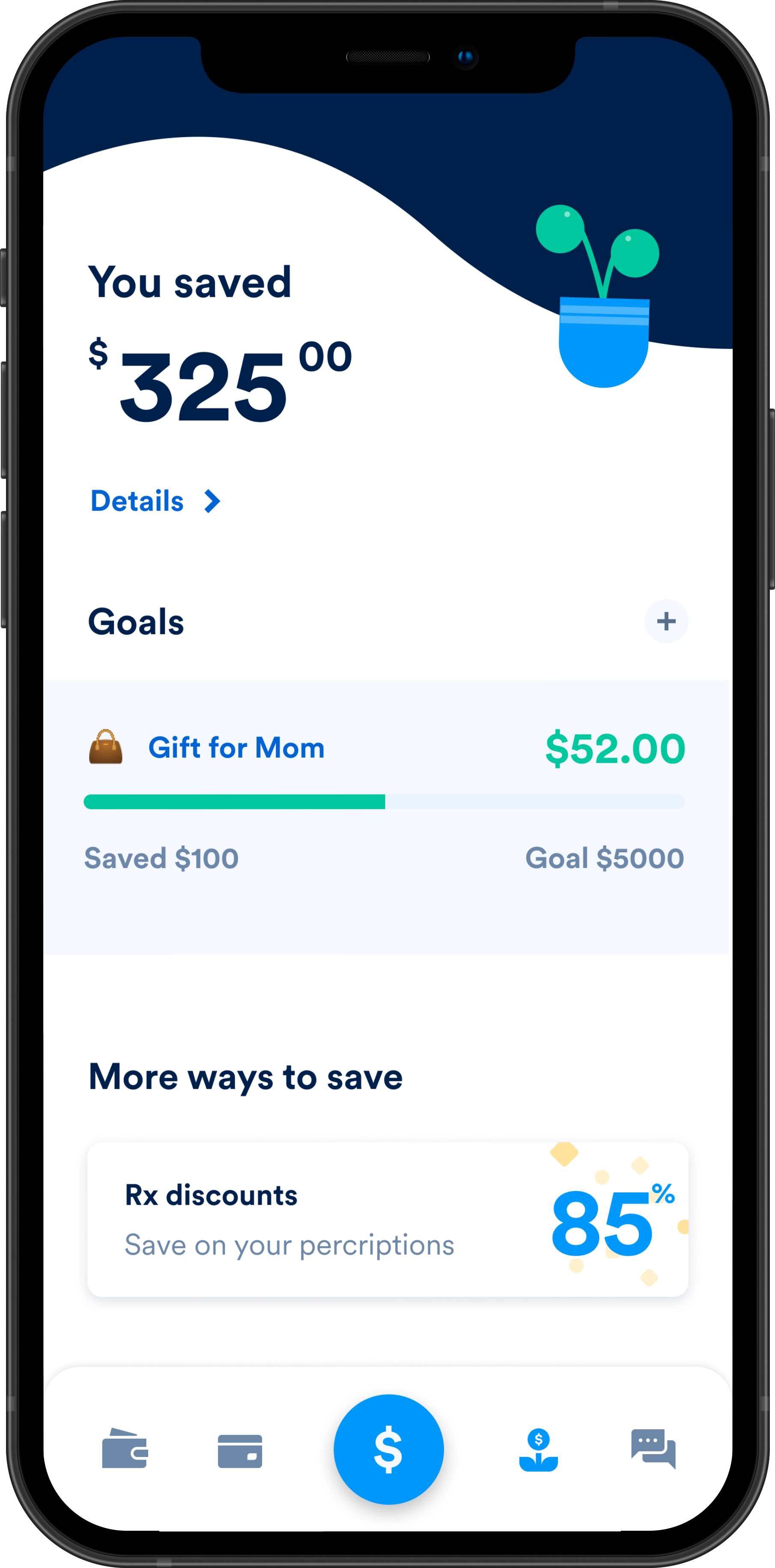The height and width of the screenshot is (1568, 775).
Task: Tap the center dollar button
Action: coord(388,1449)
